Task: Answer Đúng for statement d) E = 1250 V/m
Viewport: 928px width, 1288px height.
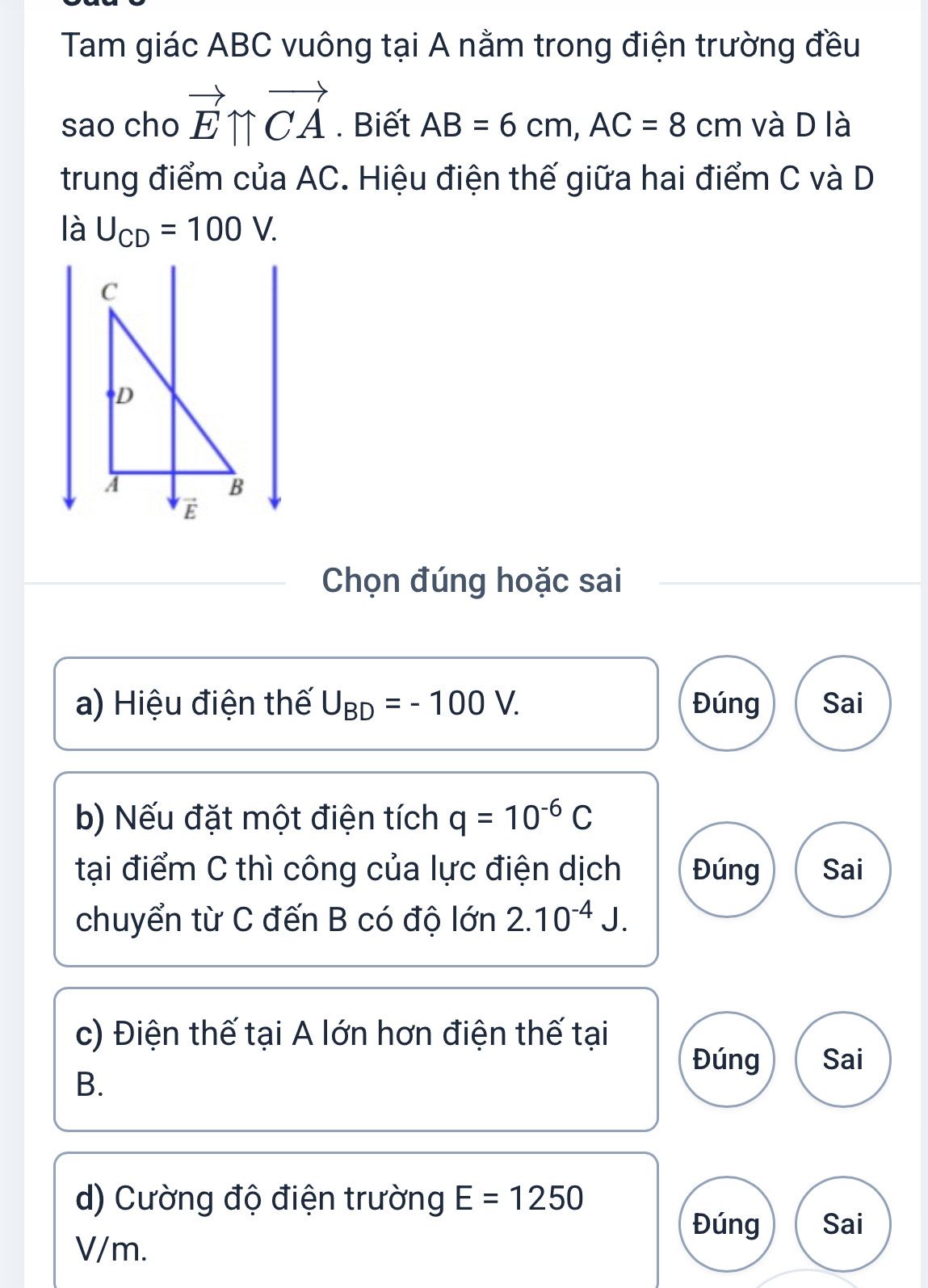Action: (x=726, y=1224)
